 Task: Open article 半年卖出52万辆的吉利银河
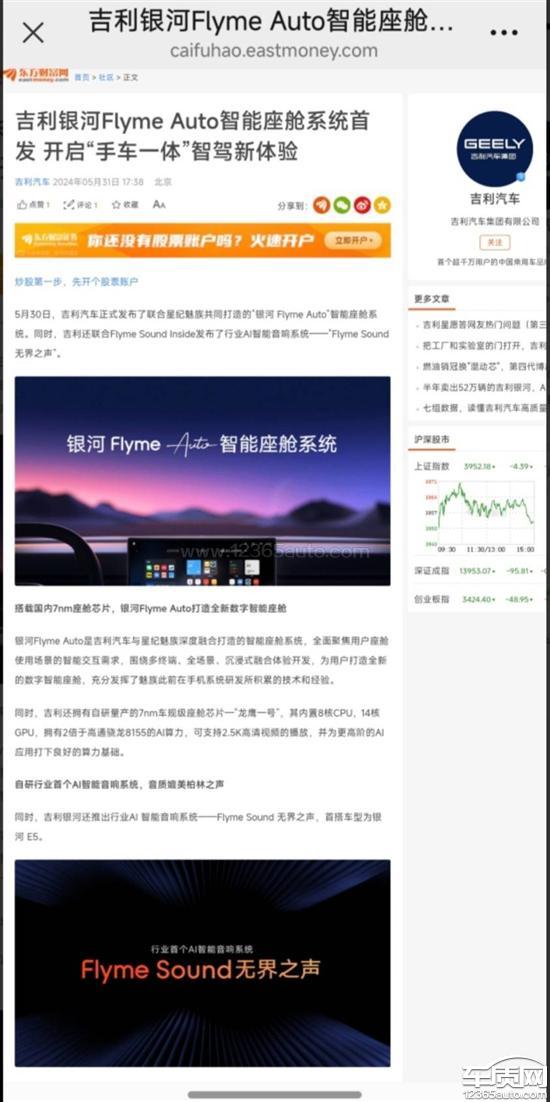point(482,387)
